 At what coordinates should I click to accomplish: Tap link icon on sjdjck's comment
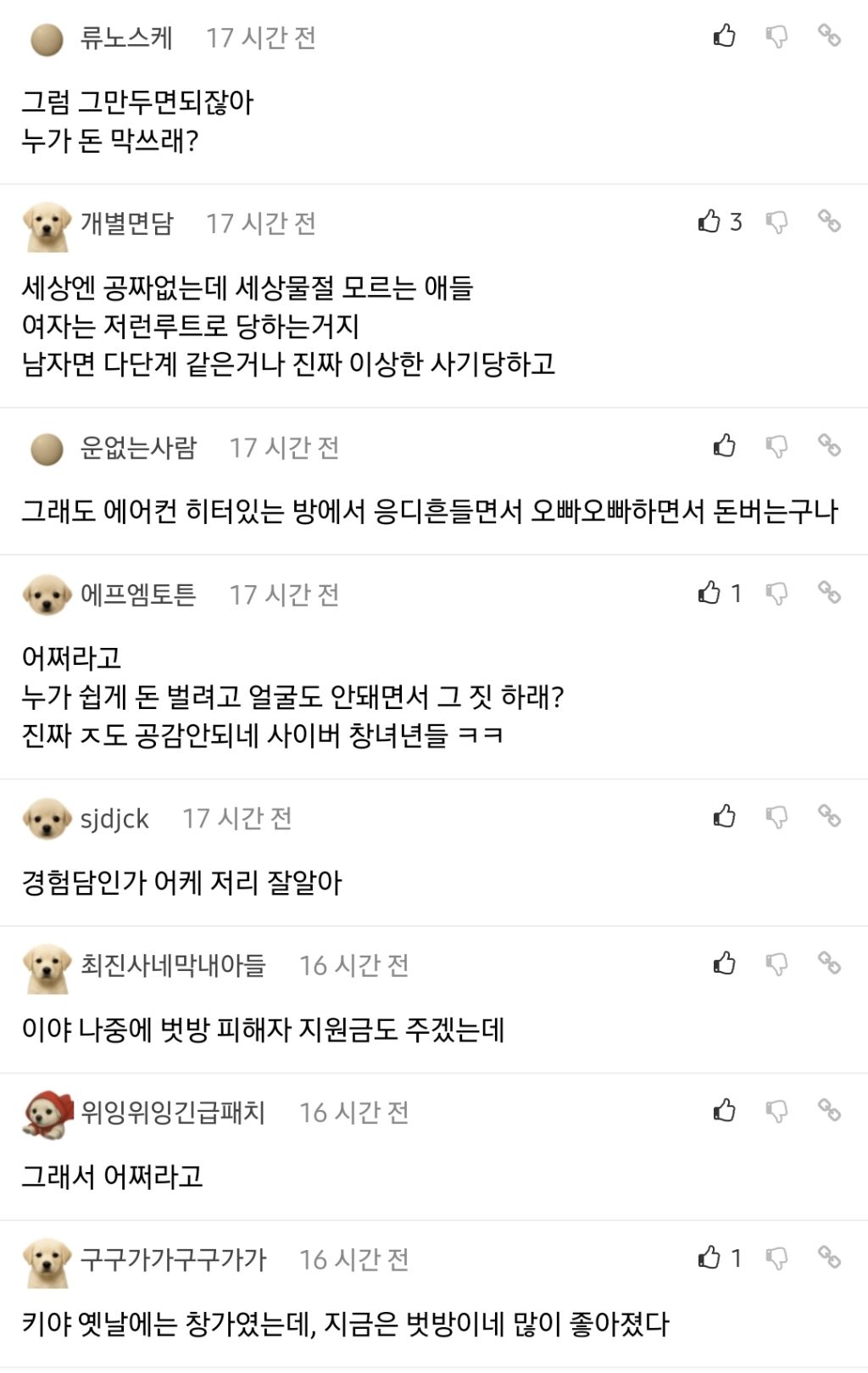tap(829, 816)
